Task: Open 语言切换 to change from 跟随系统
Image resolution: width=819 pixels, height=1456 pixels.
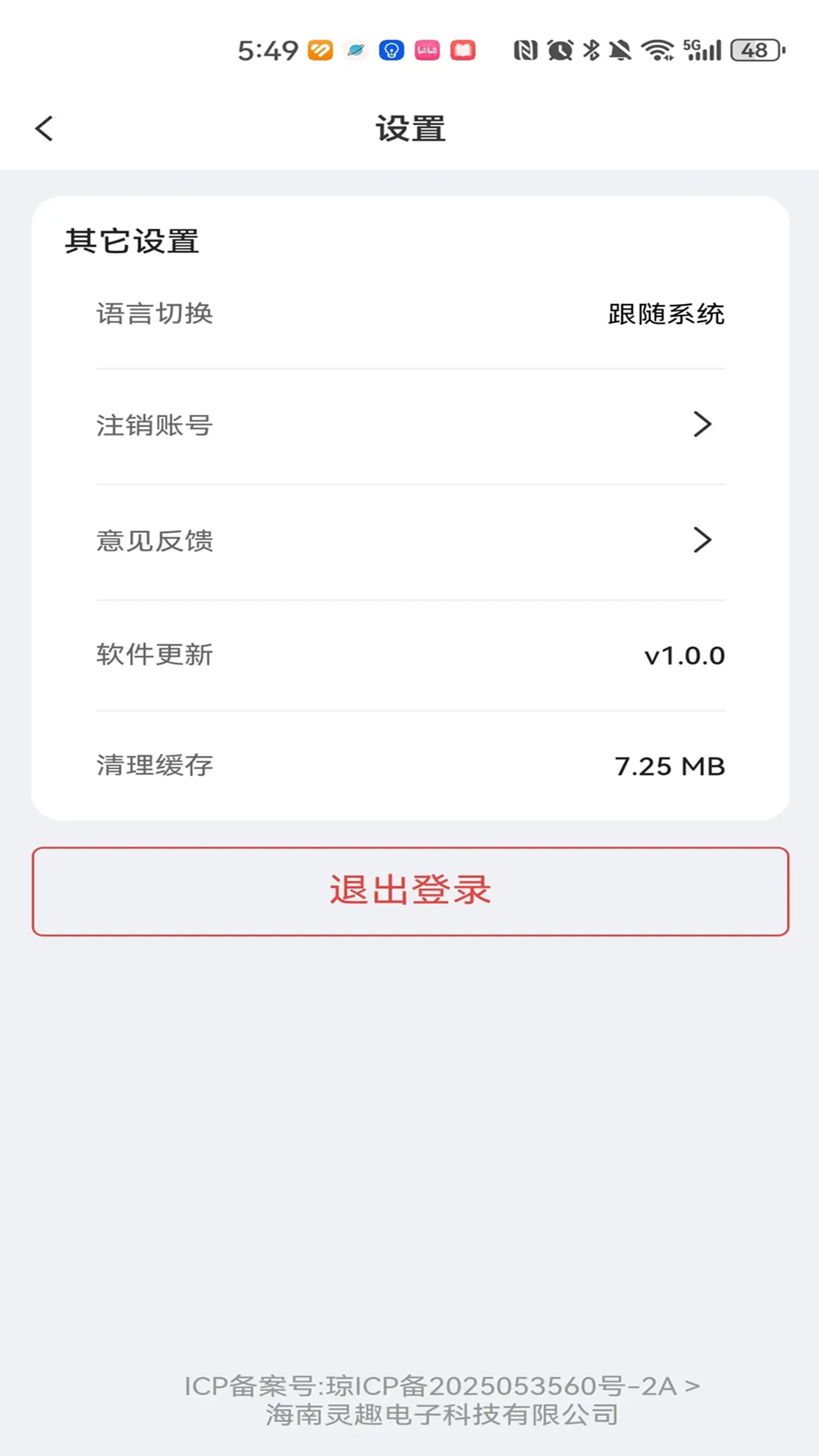Action: click(409, 315)
